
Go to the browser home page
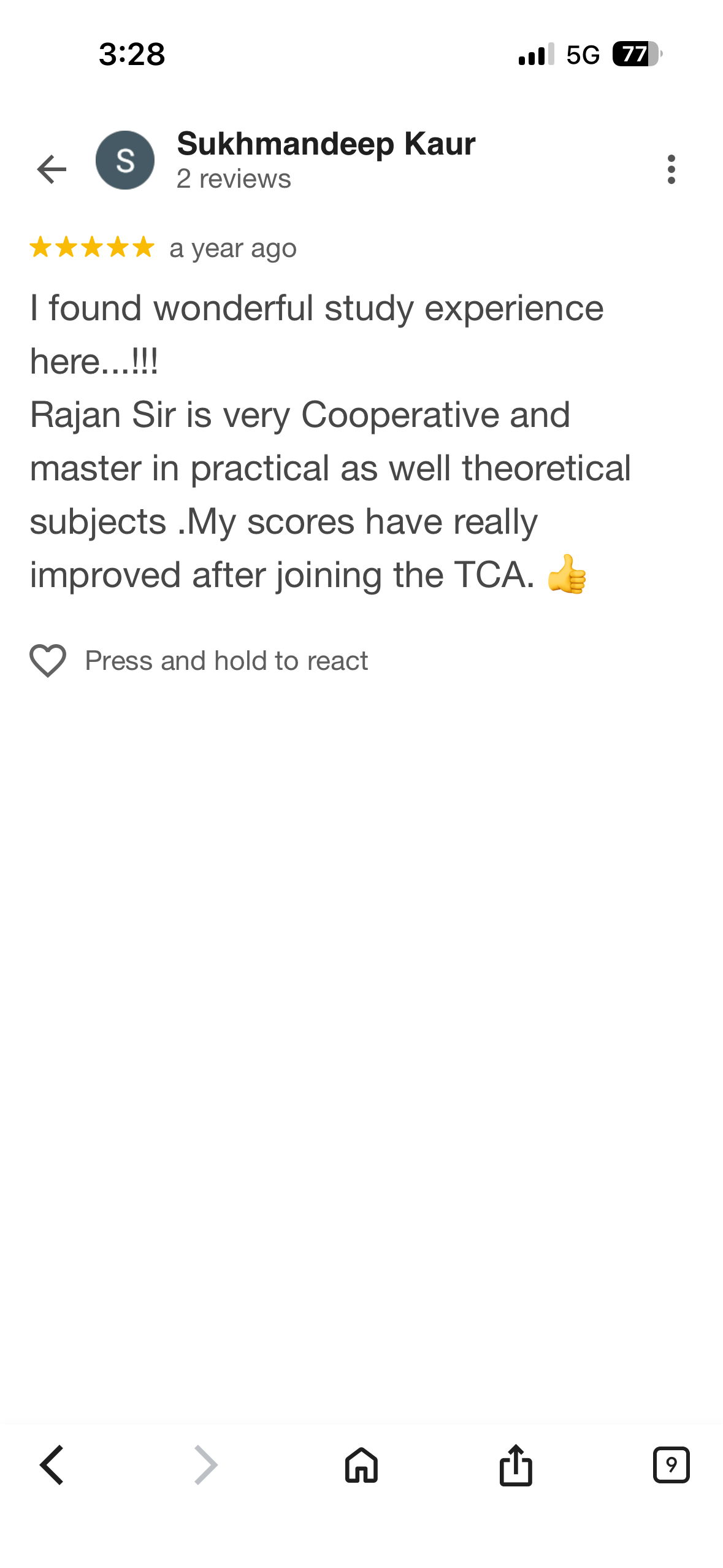click(361, 1465)
